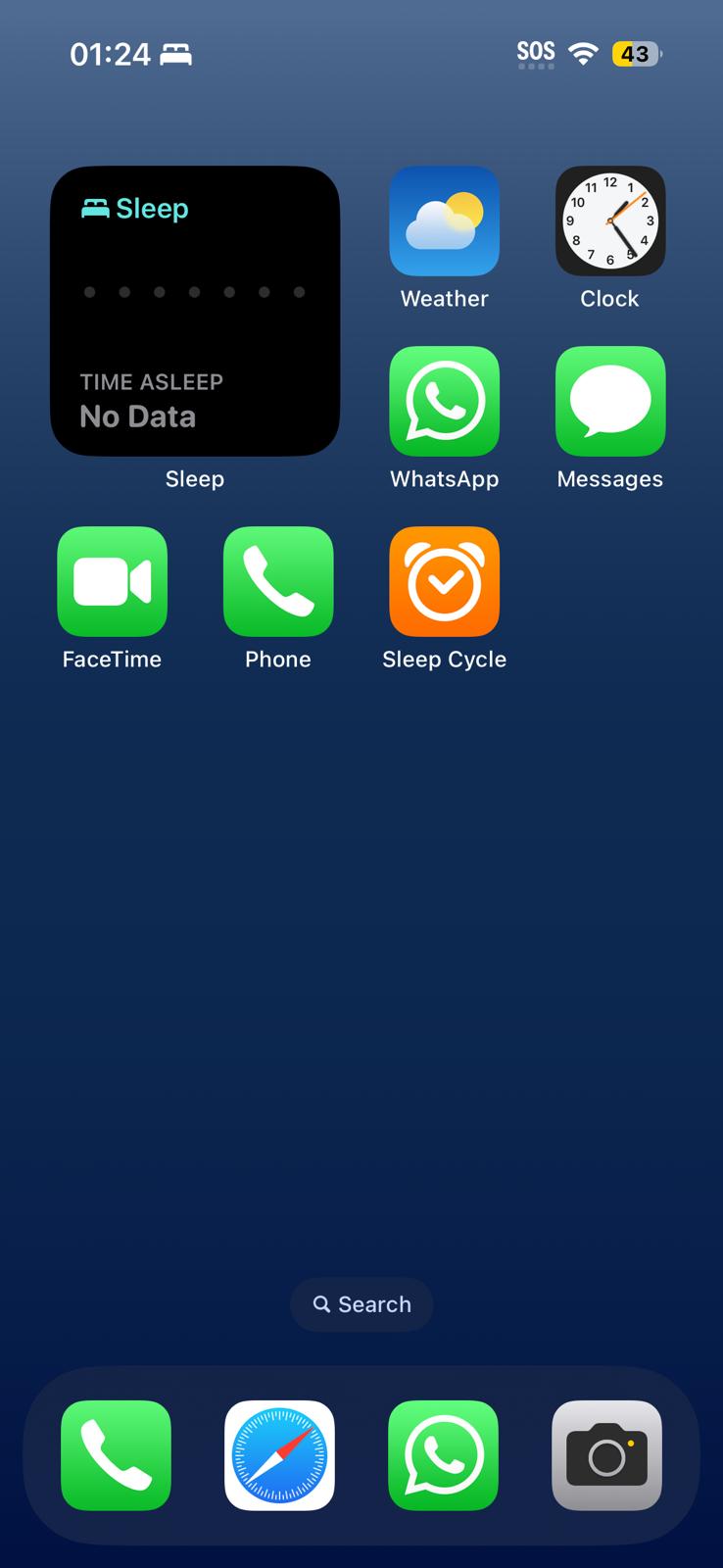The image size is (723, 1568).
Task: Open the Sleep widget
Action: [195, 311]
